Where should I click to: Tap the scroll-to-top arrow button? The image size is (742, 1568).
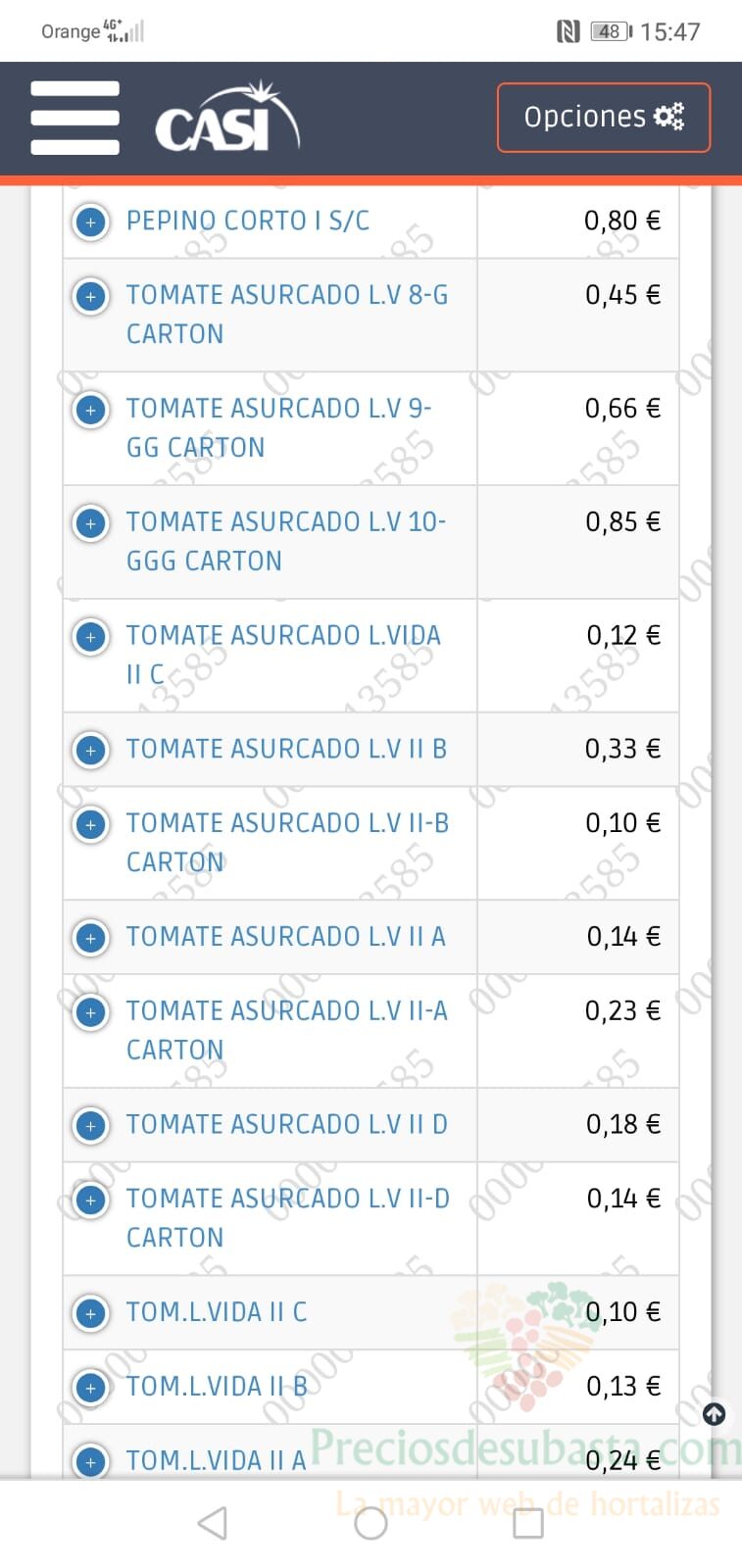(715, 1414)
